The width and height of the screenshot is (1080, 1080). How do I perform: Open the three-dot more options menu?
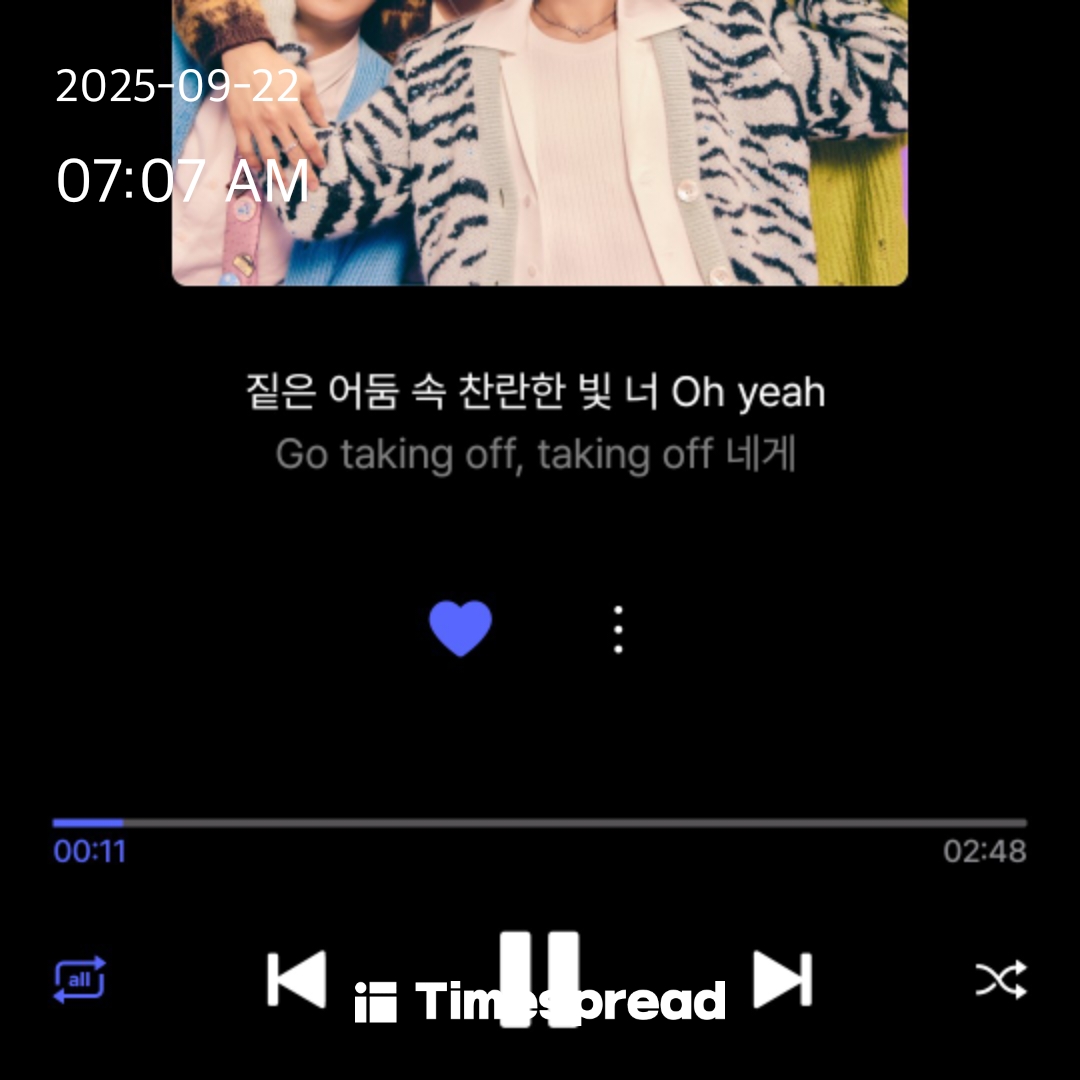(x=618, y=629)
